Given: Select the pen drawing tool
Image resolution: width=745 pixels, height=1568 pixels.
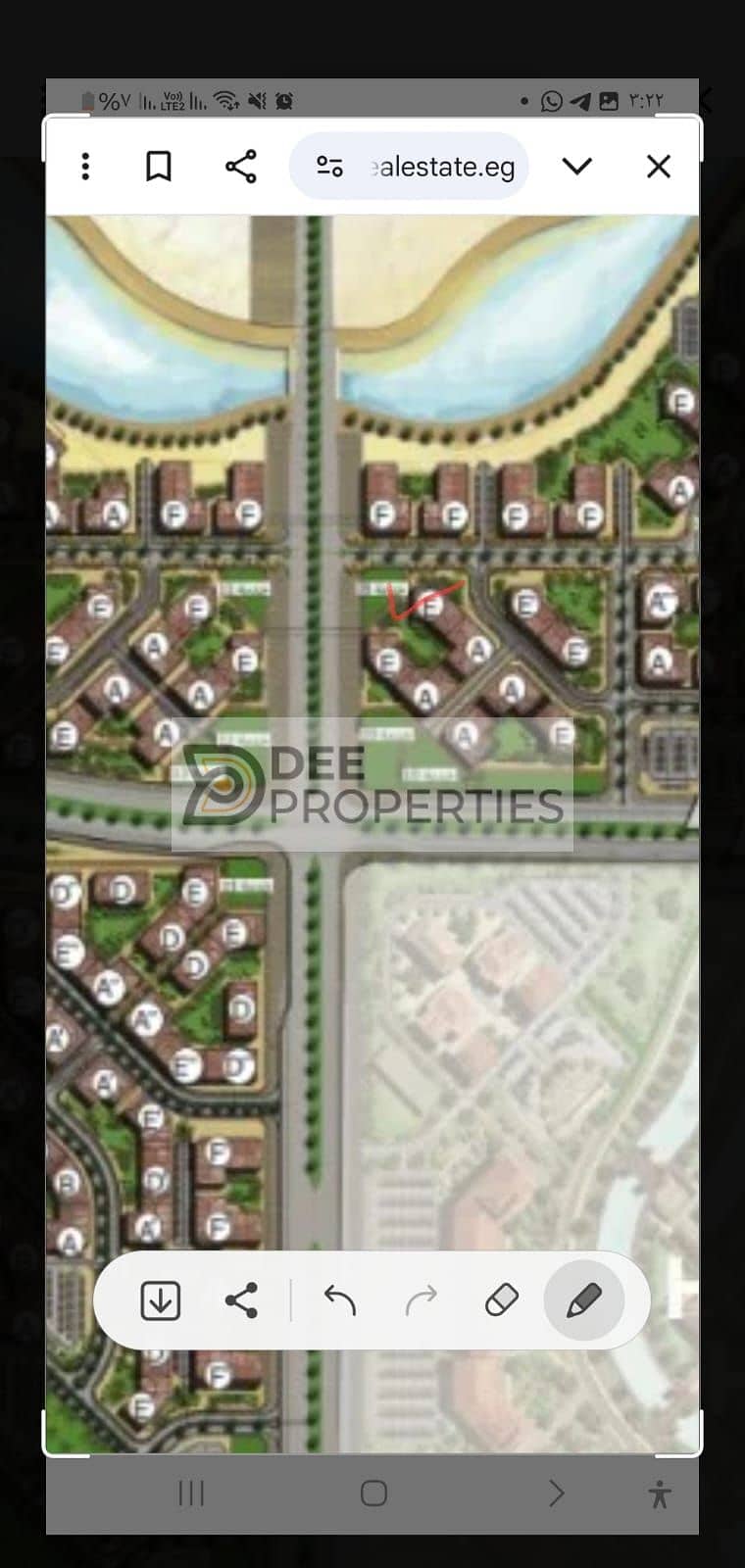Looking at the screenshot, I should [583, 1300].
